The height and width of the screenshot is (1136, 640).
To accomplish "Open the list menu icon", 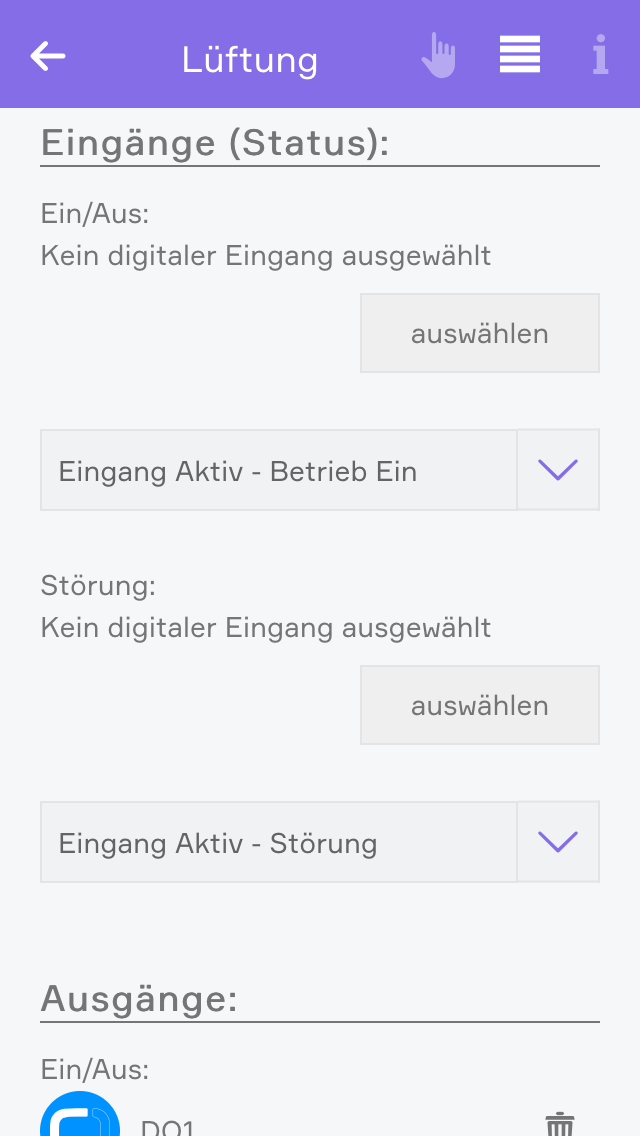I will pyautogui.click(x=520, y=55).
